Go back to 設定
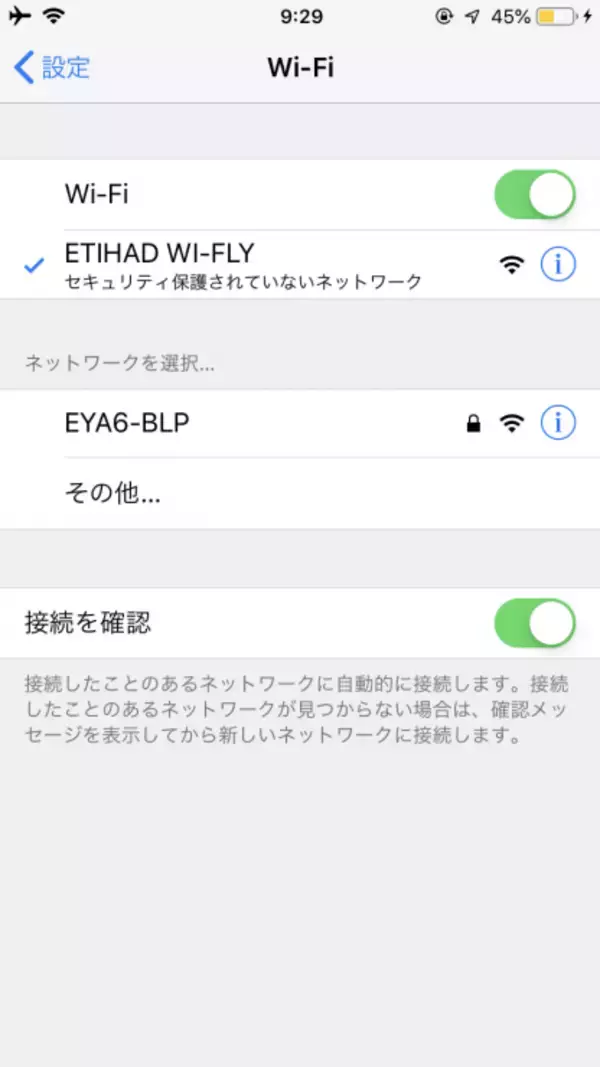Viewport: 600px width, 1067px height. (52, 68)
